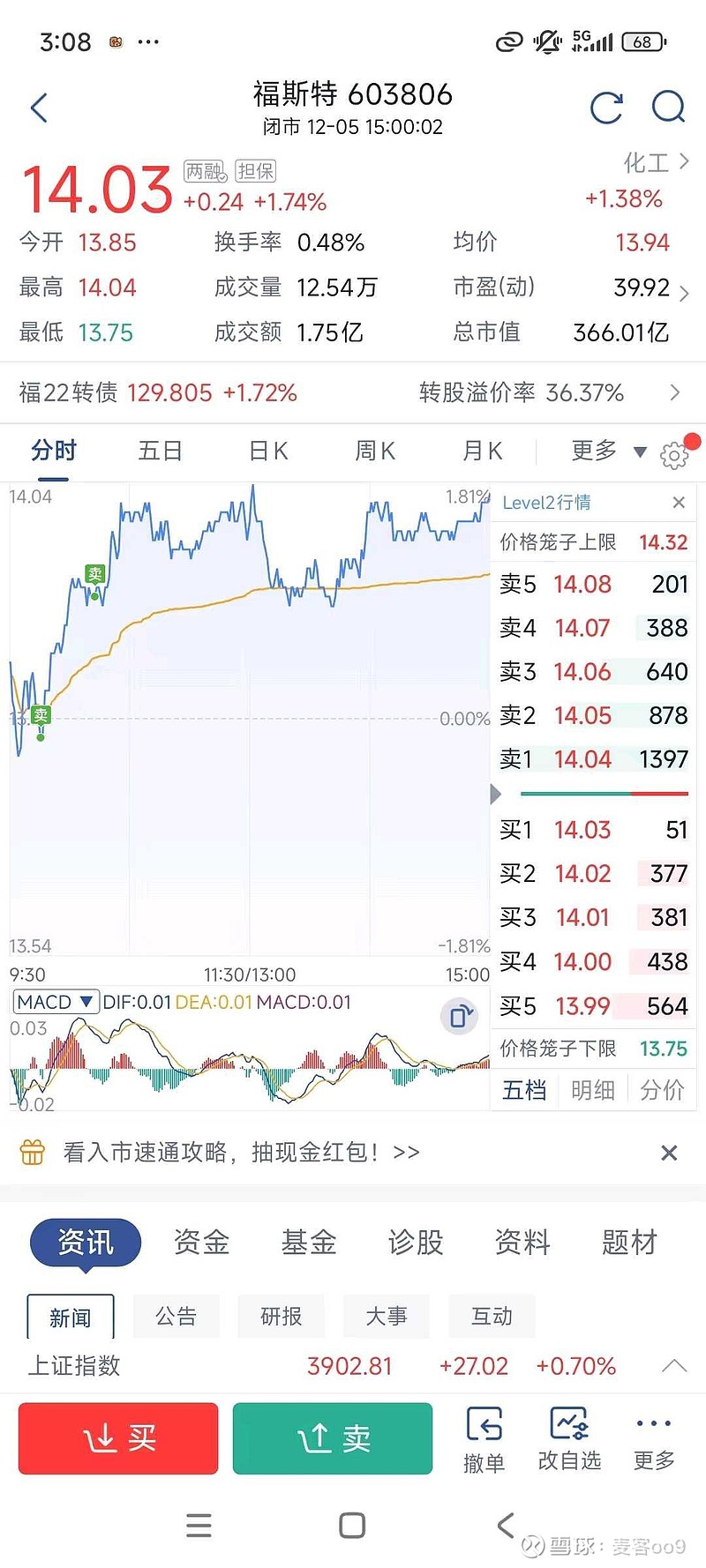Image resolution: width=706 pixels, height=1568 pixels.
Task: Collapse the 上证指数 index row
Action: tap(670, 1365)
